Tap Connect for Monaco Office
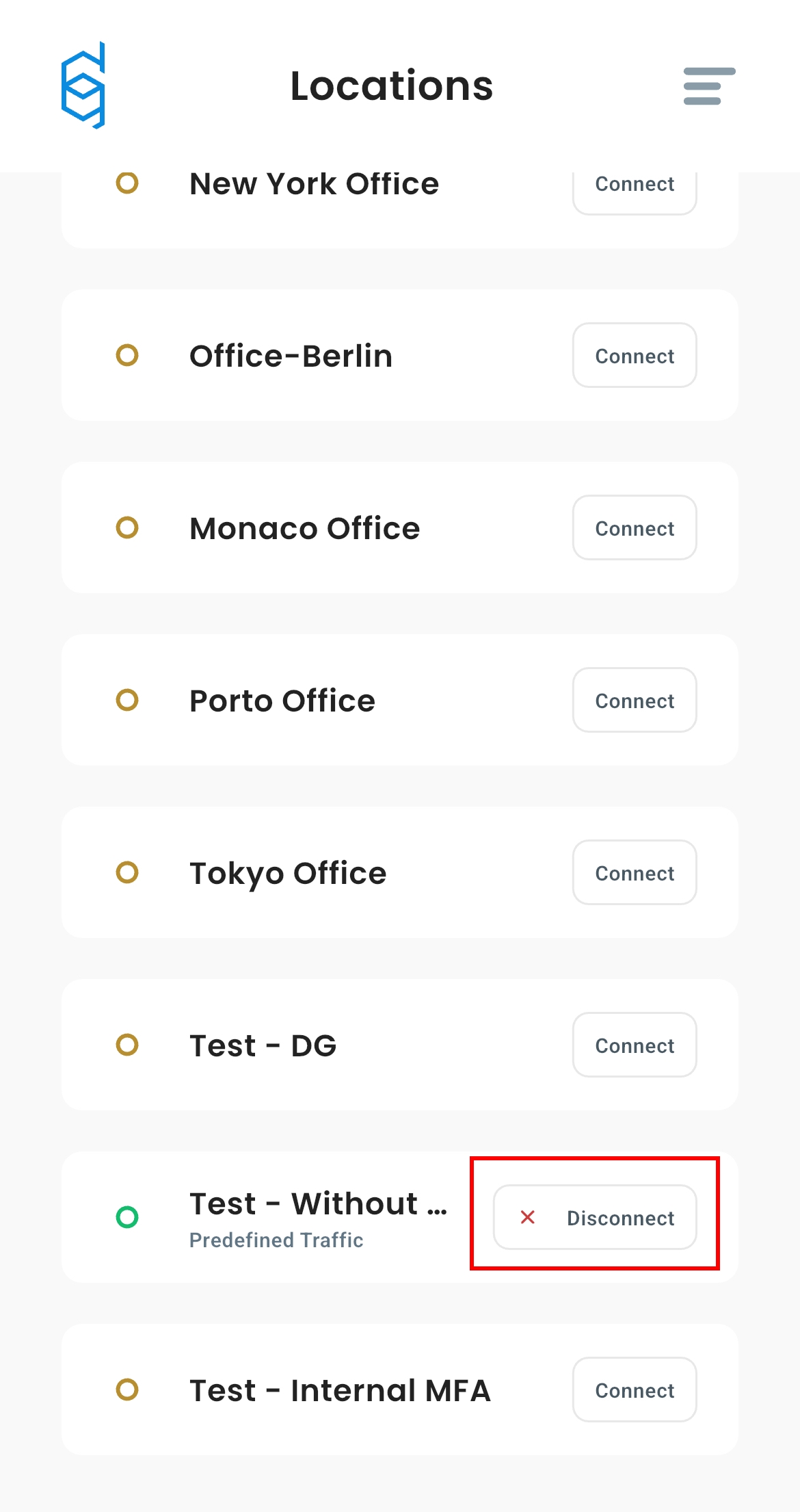Screen dimensions: 800x1512 pos(635,528)
